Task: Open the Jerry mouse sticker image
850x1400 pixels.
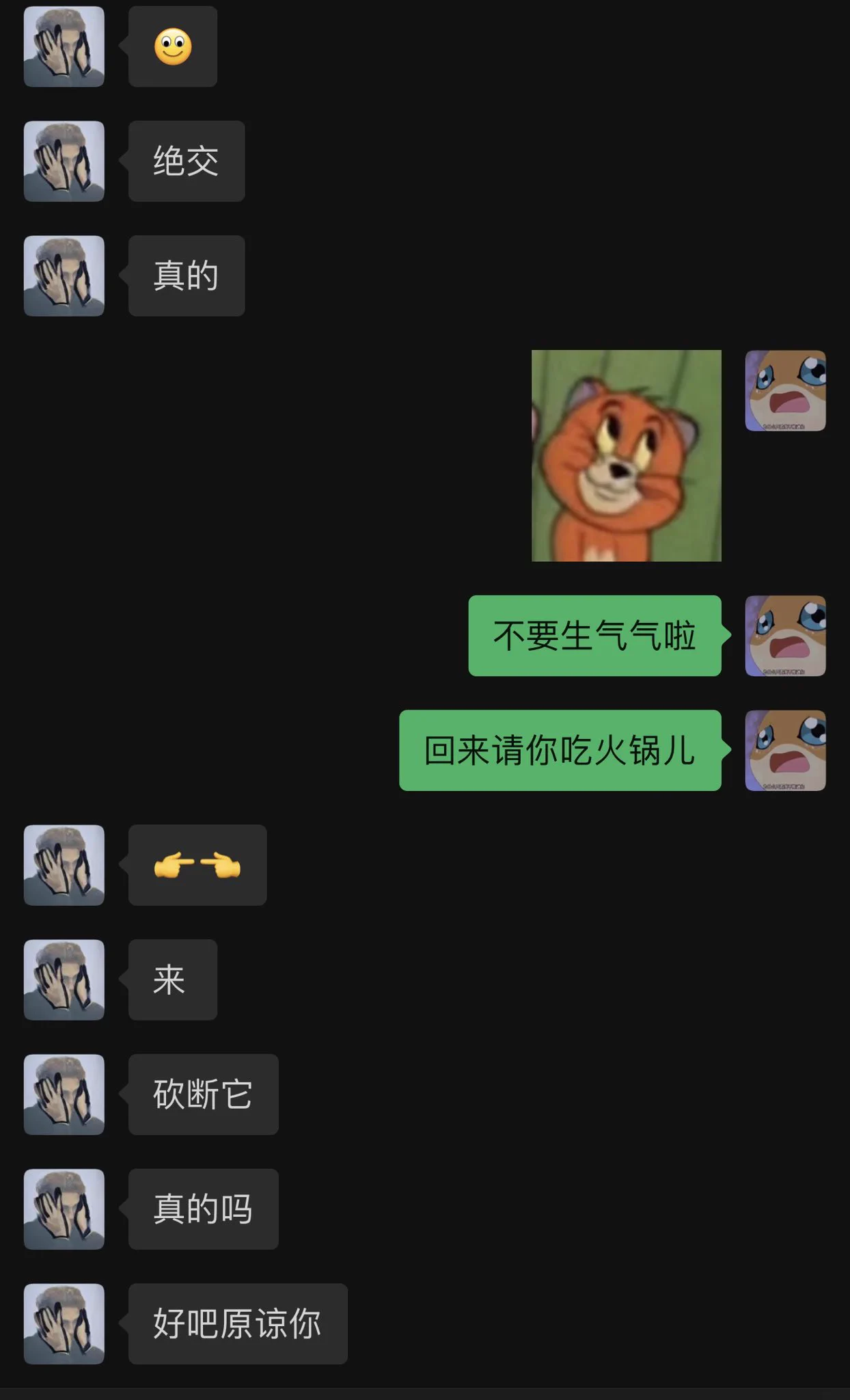Action: (626, 455)
